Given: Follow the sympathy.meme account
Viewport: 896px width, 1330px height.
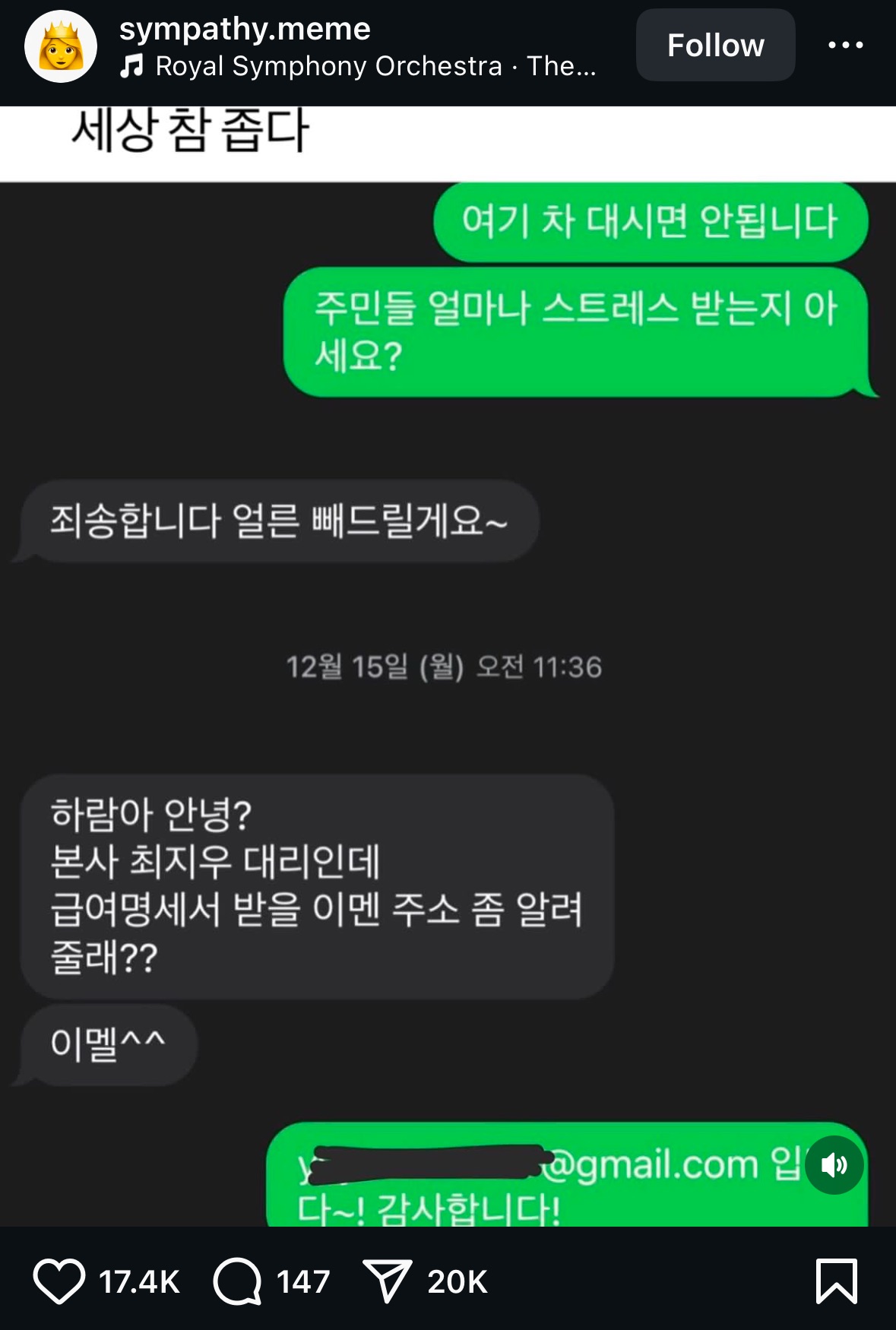Looking at the screenshot, I should coord(715,46).
